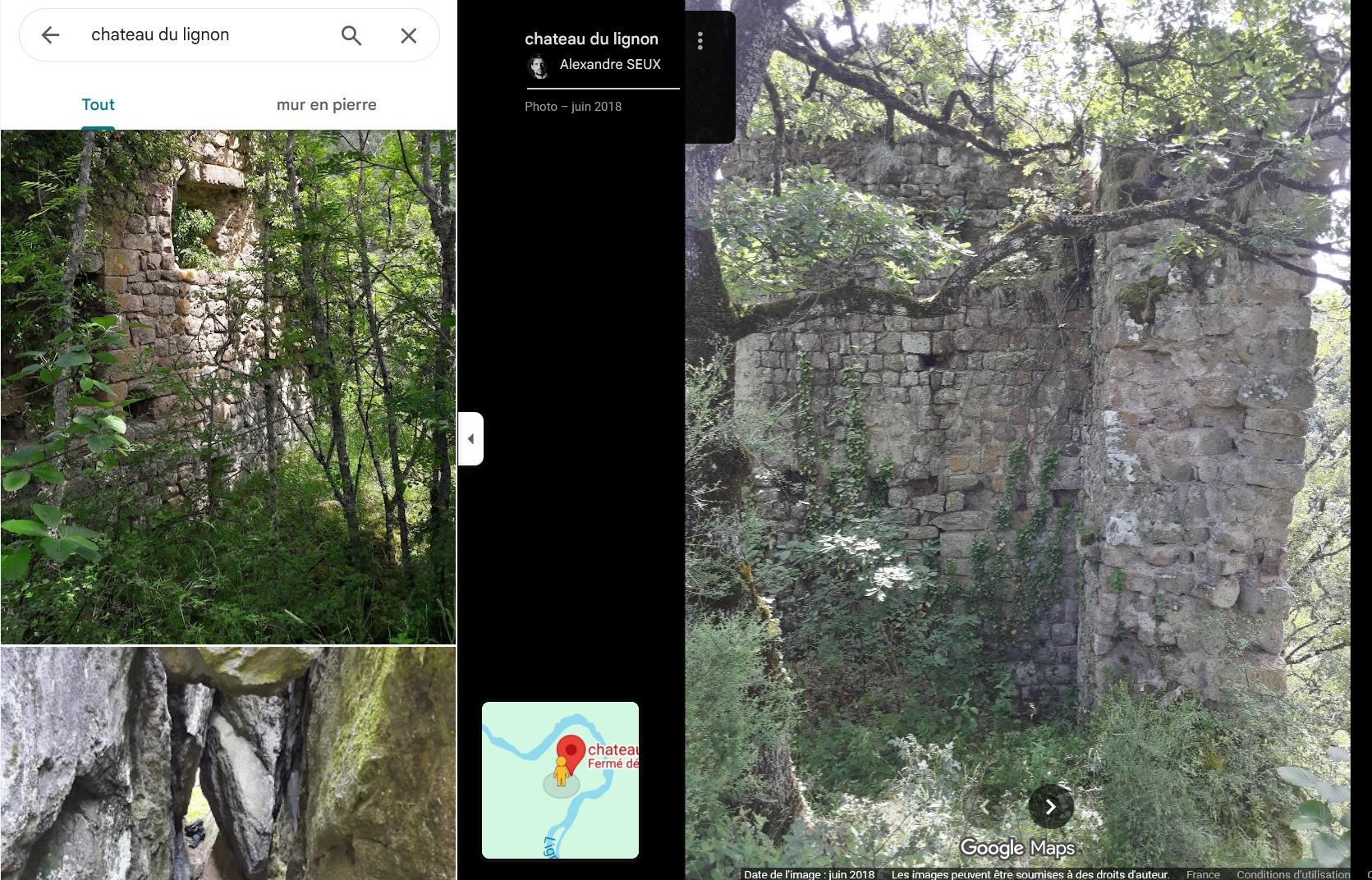
Task: Go back from the chateau du lignon search
Action: click(51, 35)
